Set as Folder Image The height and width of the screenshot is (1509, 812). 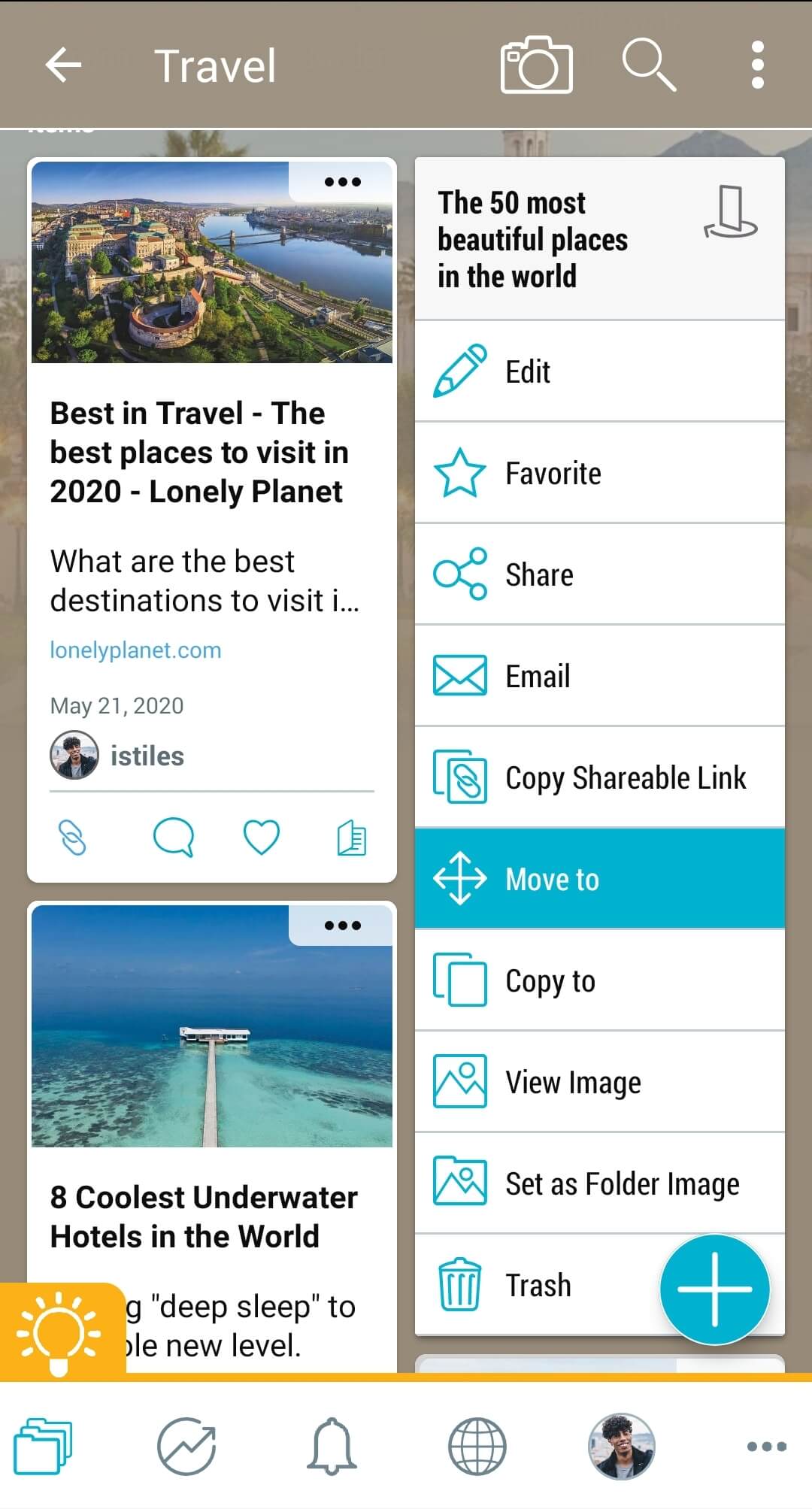pos(599,1183)
